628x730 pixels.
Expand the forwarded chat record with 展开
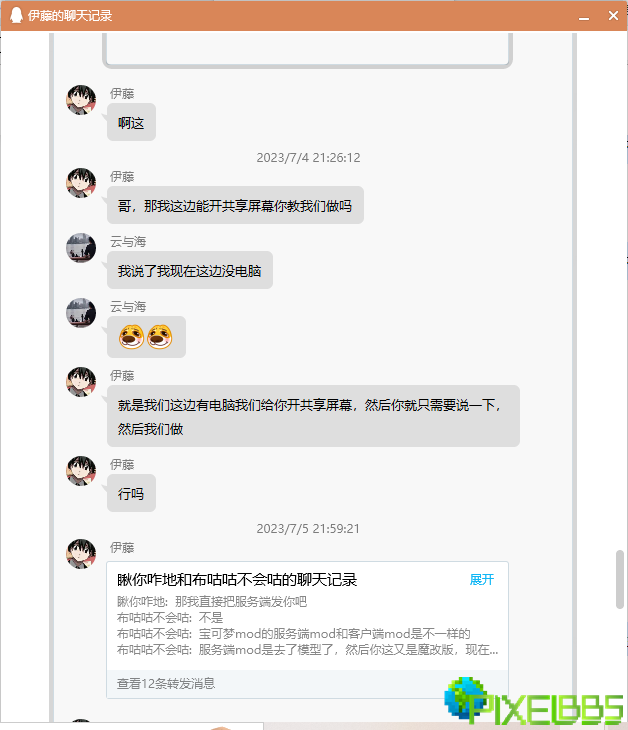pyautogui.click(x=481, y=580)
